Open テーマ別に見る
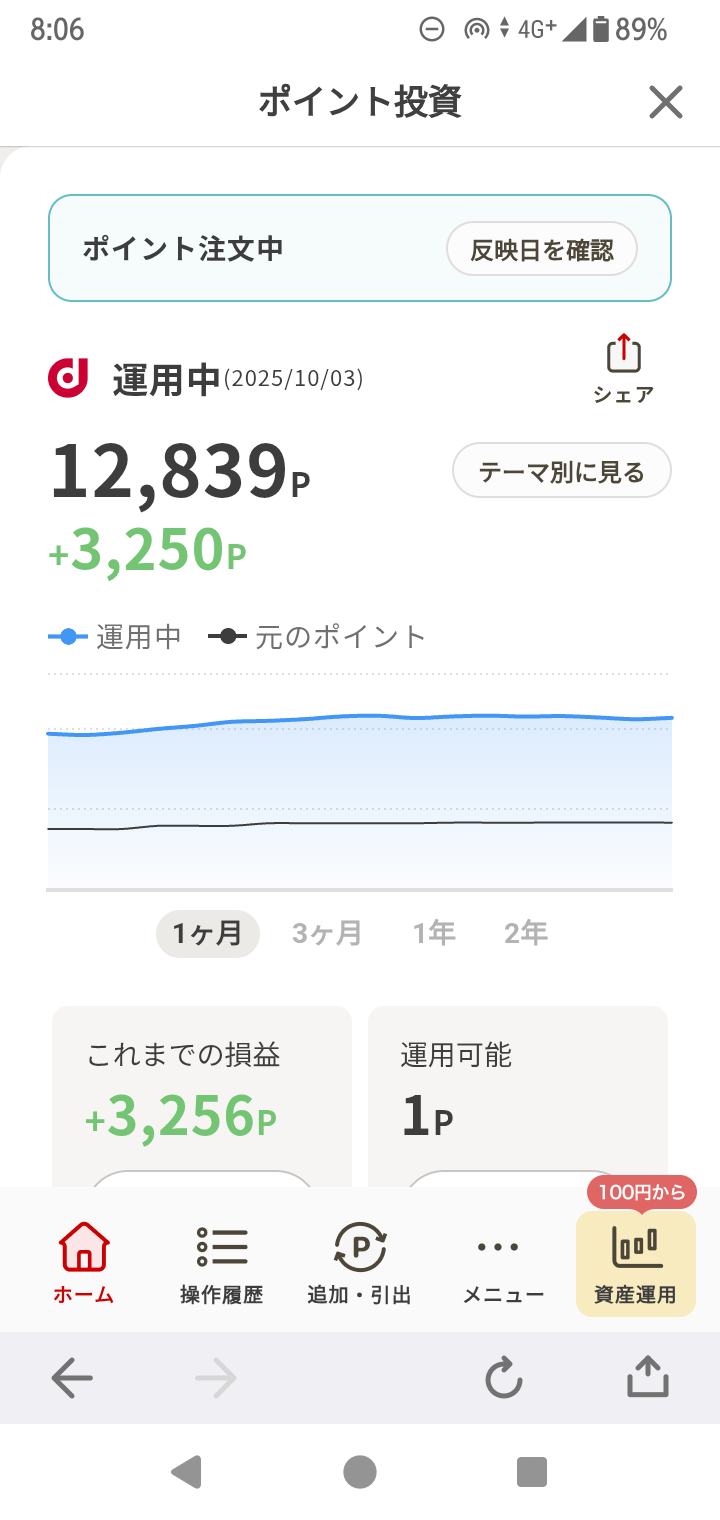 (x=562, y=470)
